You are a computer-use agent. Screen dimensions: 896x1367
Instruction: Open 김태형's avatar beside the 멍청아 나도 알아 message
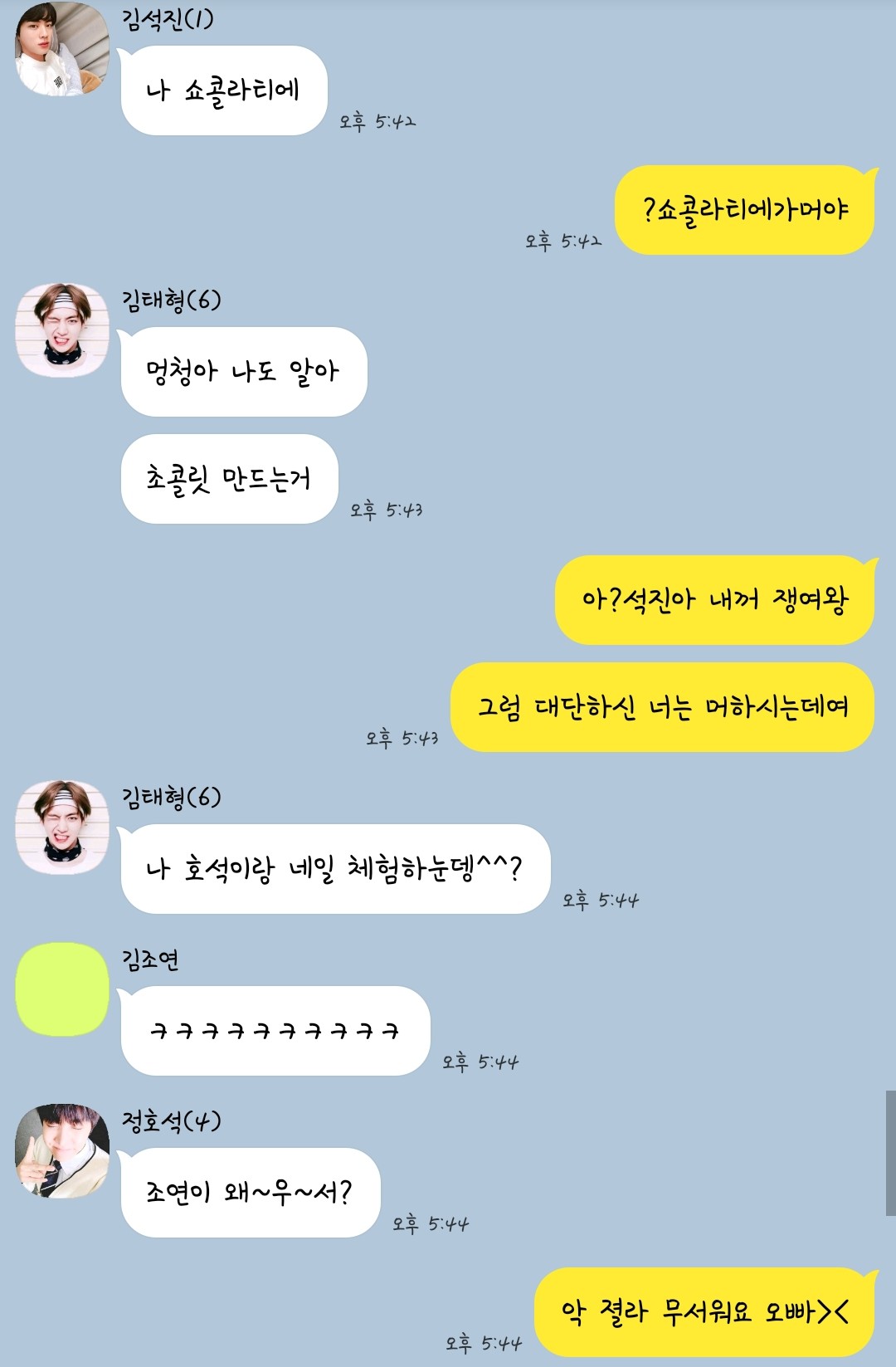(62, 330)
